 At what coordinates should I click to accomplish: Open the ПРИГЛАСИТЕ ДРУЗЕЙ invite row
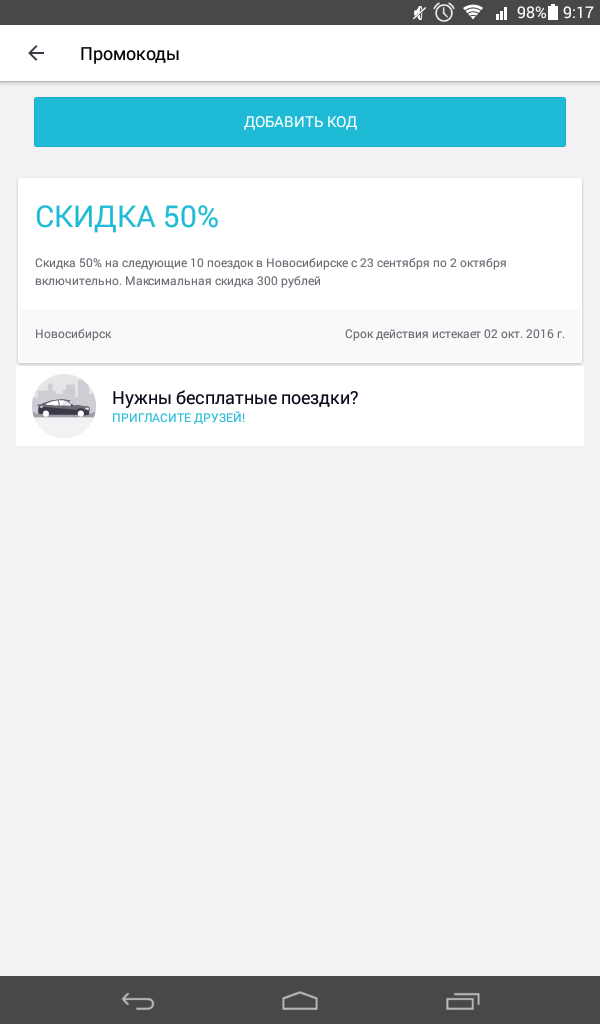[x=300, y=406]
